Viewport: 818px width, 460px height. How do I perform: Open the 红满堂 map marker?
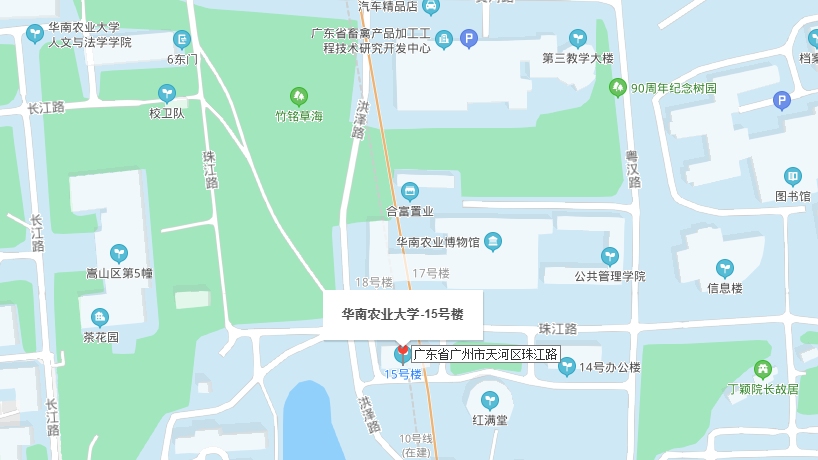(x=490, y=400)
